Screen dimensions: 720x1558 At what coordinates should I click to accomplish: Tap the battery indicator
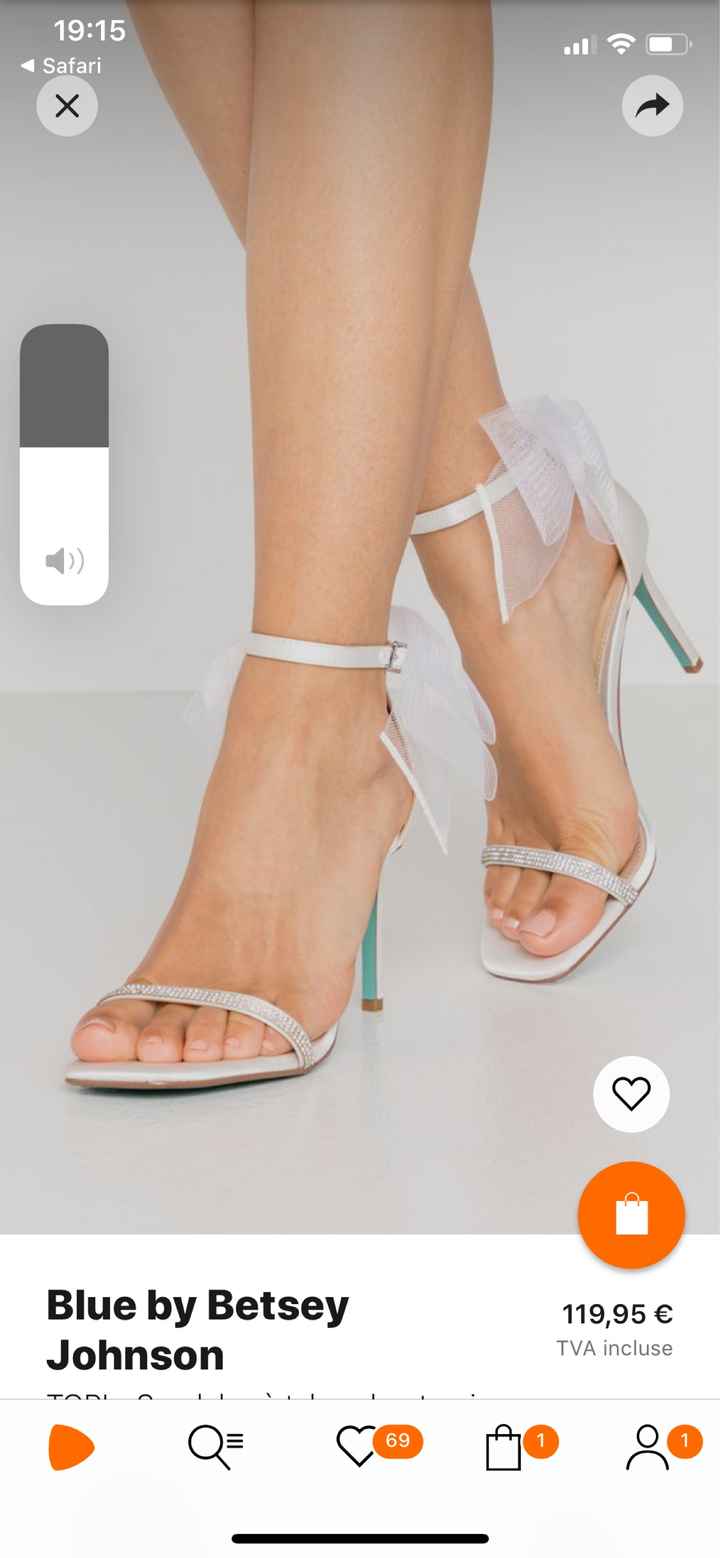tap(668, 43)
